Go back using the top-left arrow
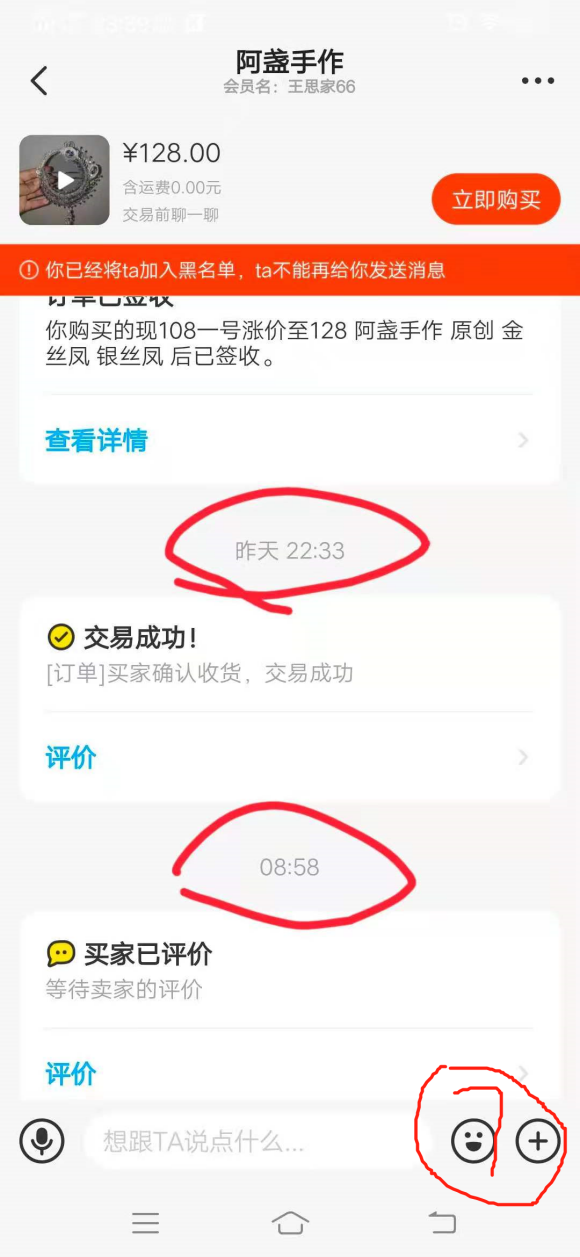Screen dimensions: 580x1257 coord(39,80)
